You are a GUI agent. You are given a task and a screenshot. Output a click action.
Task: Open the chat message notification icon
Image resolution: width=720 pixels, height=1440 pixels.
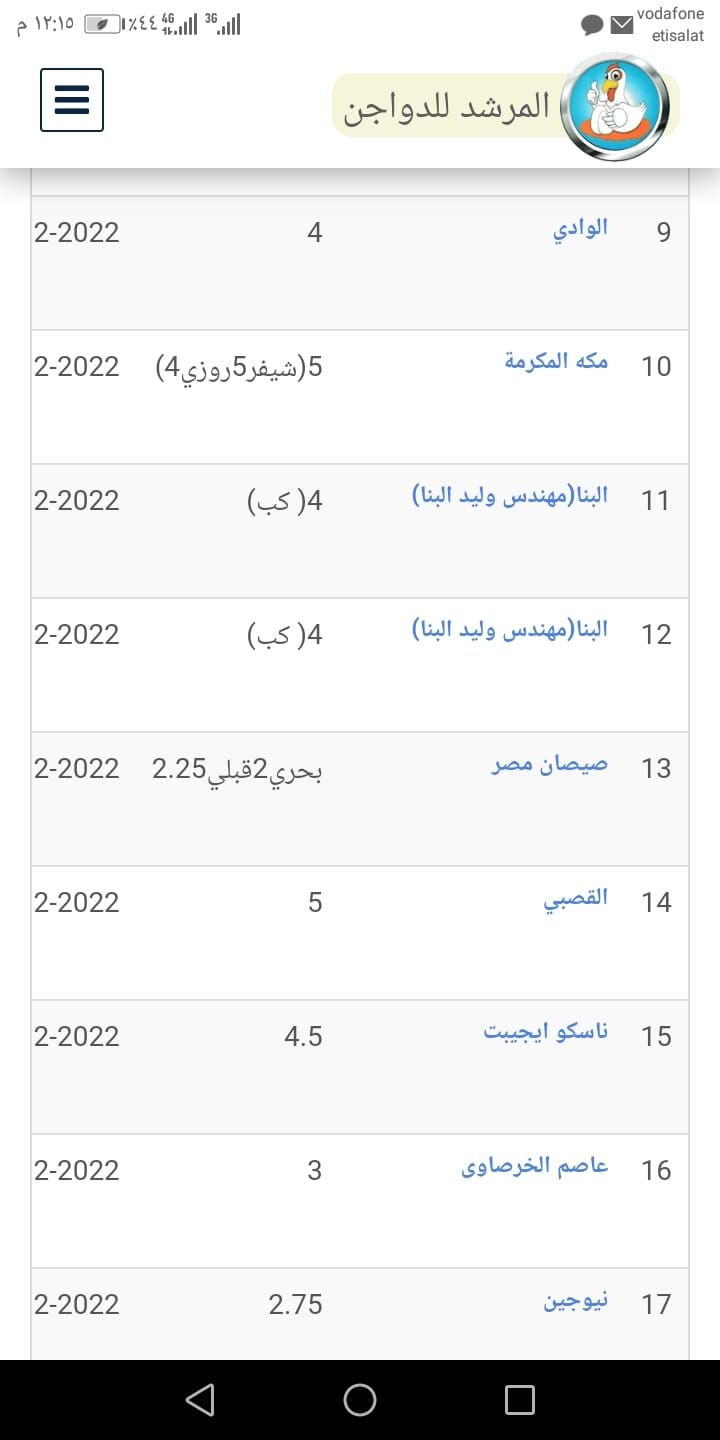coord(592,24)
